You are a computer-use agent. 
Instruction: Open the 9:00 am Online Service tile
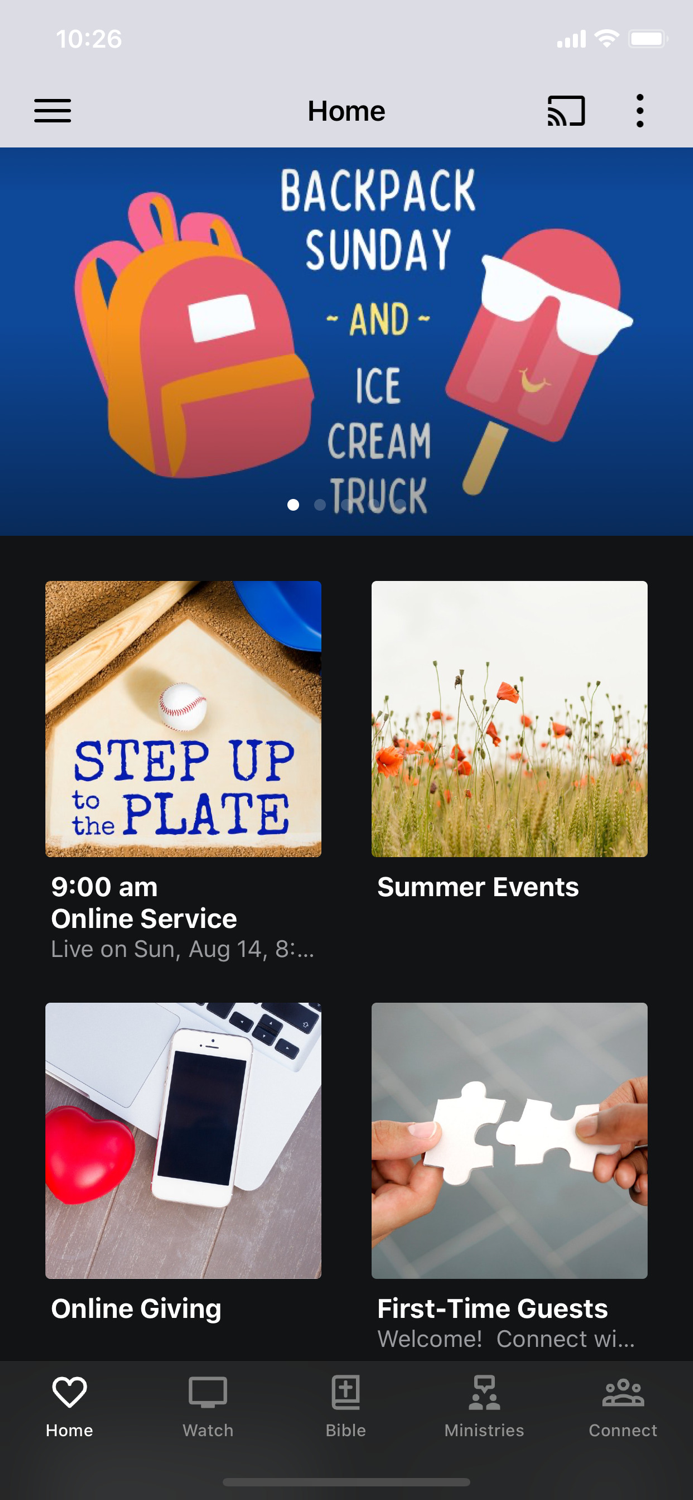pos(183,719)
